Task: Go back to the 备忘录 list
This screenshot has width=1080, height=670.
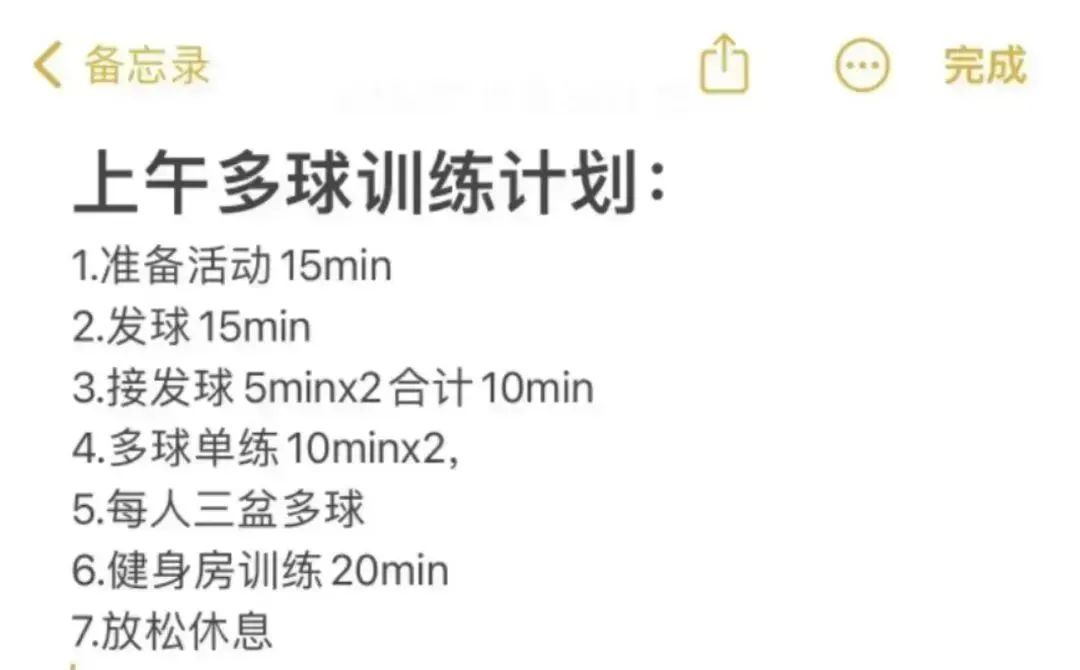Action: tap(121, 66)
